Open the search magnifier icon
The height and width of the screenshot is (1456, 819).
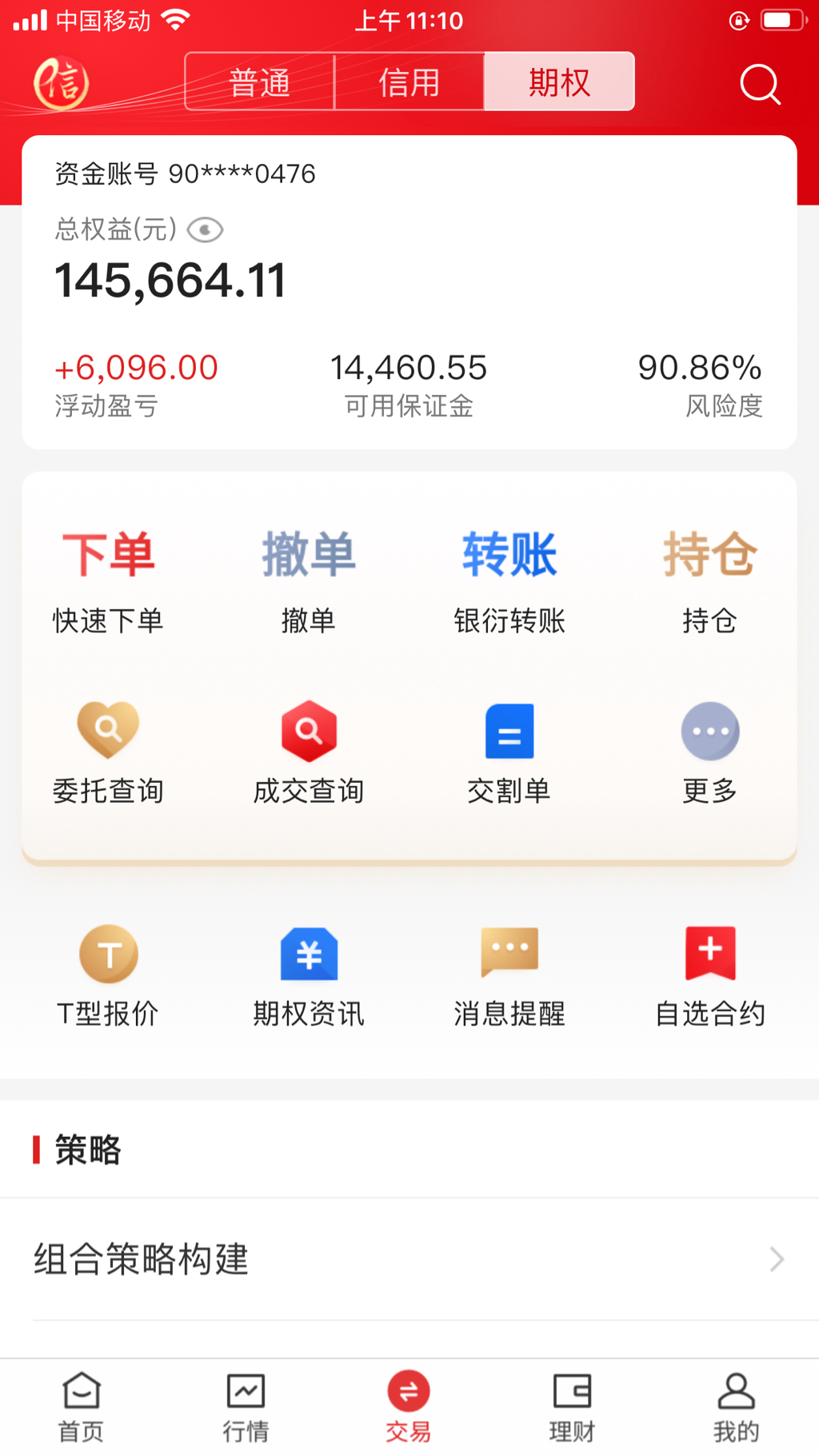tap(759, 84)
